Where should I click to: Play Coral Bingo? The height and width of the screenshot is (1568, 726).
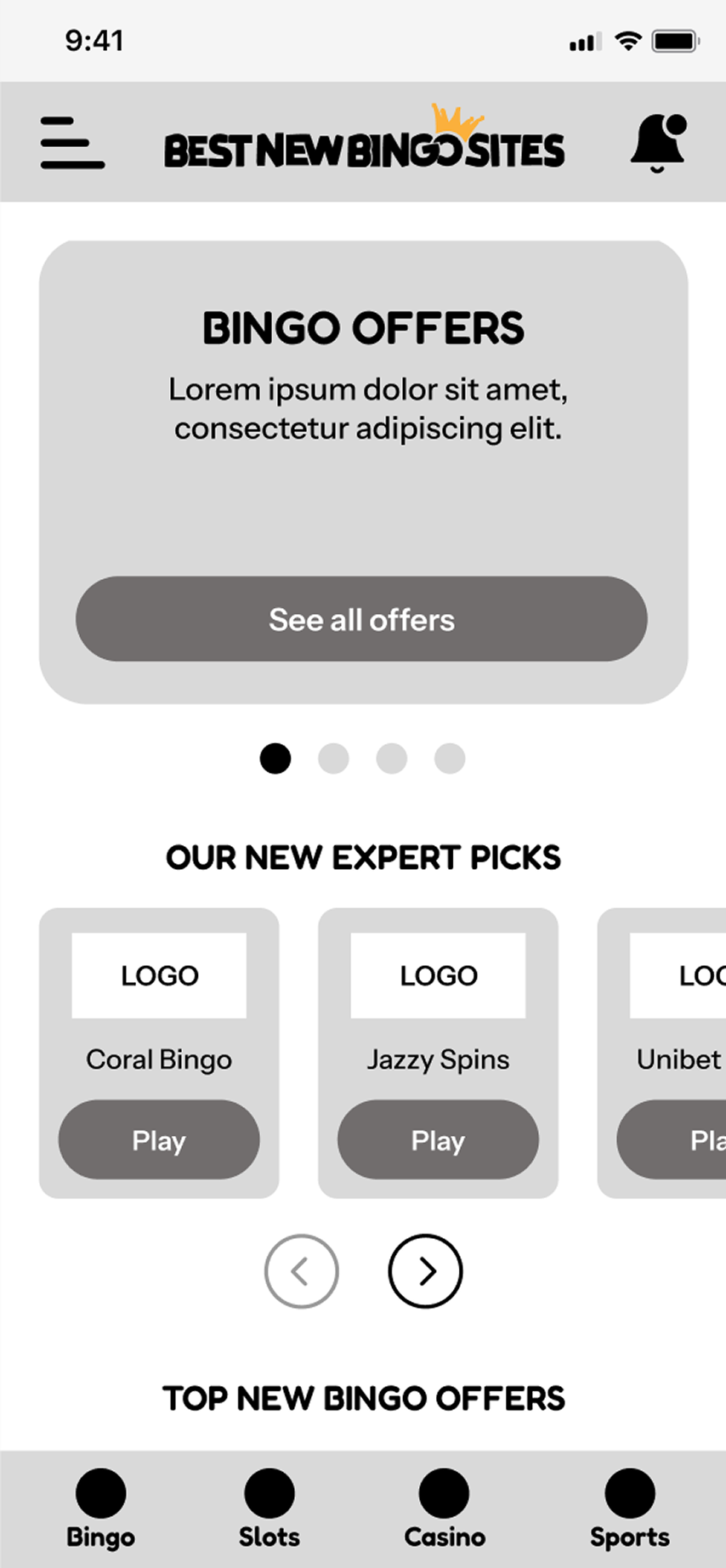pos(159,1139)
